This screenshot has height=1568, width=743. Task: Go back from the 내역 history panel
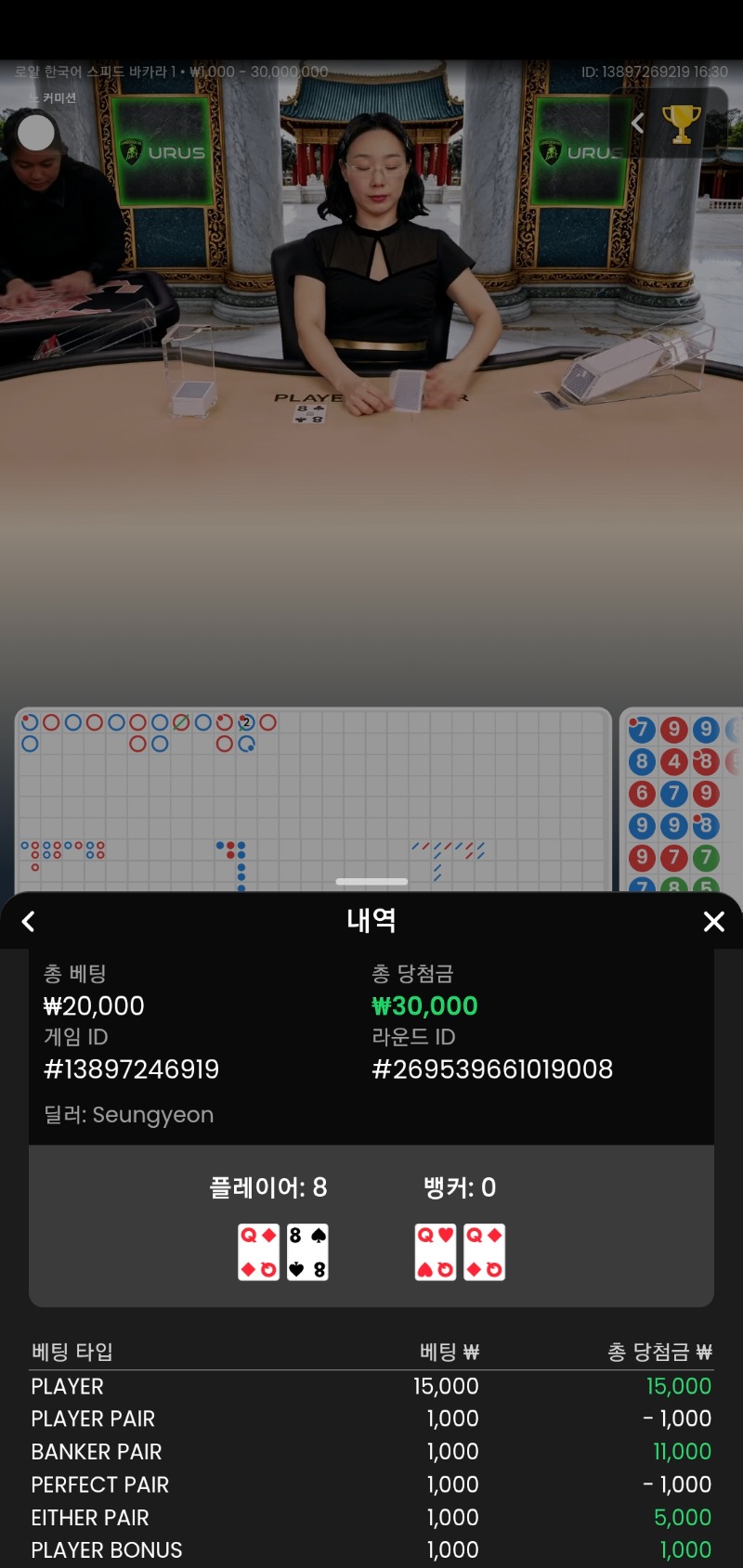29,921
